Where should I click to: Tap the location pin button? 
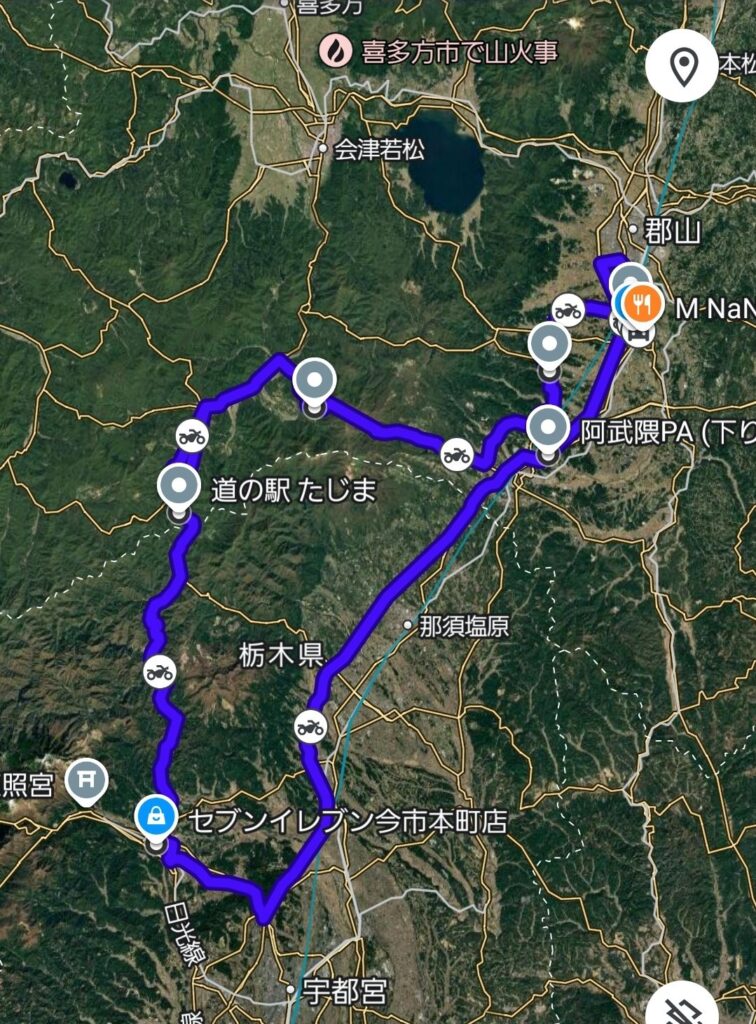[682, 67]
